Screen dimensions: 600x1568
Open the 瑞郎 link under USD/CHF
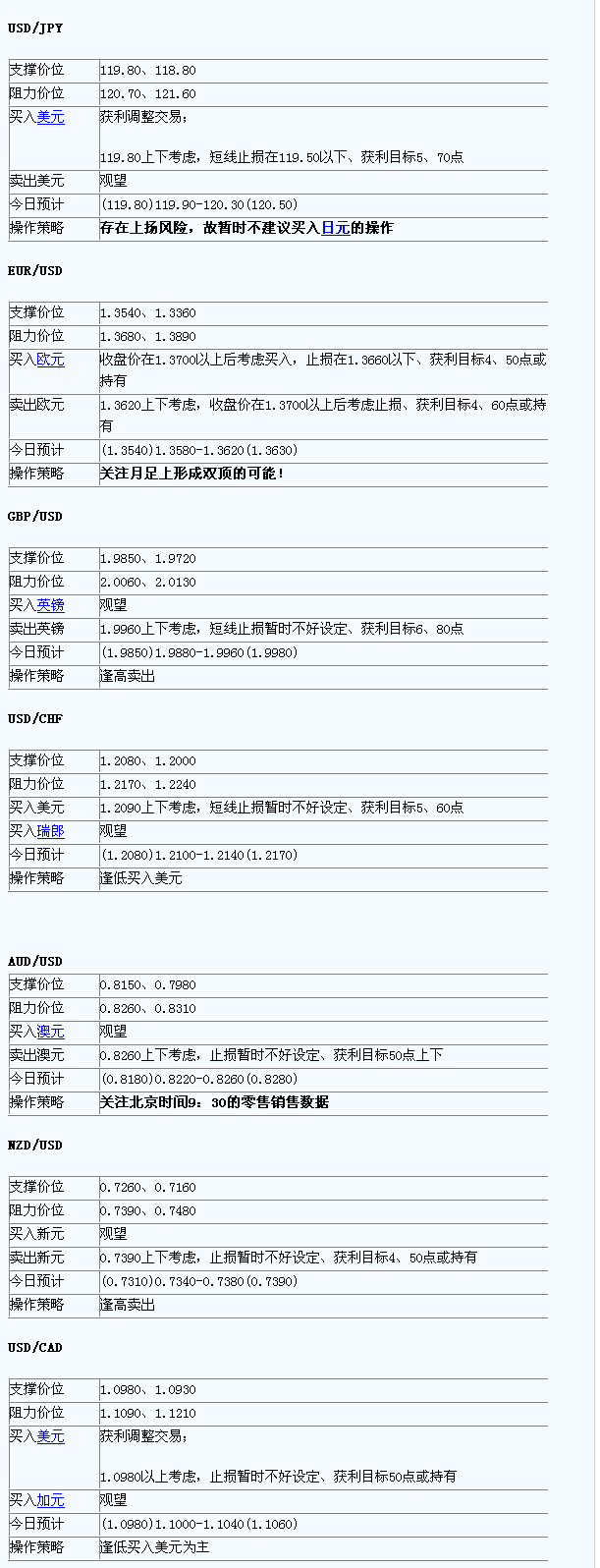(x=50, y=831)
